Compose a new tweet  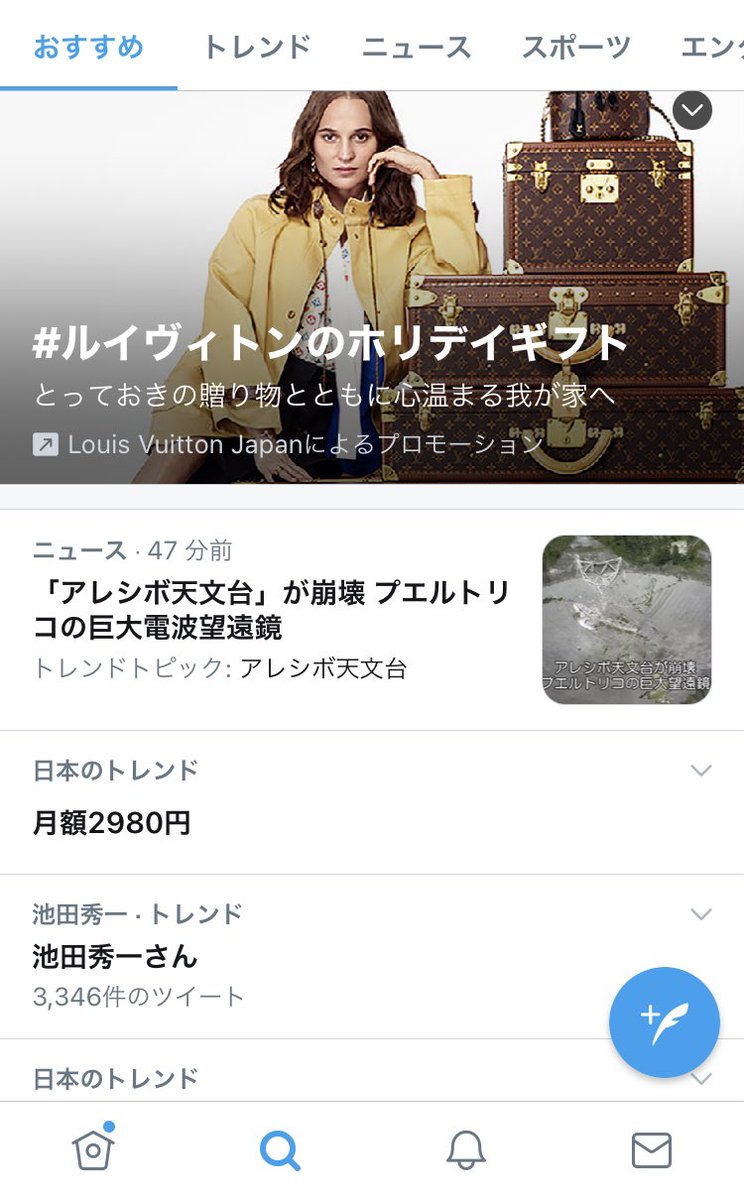click(664, 1022)
